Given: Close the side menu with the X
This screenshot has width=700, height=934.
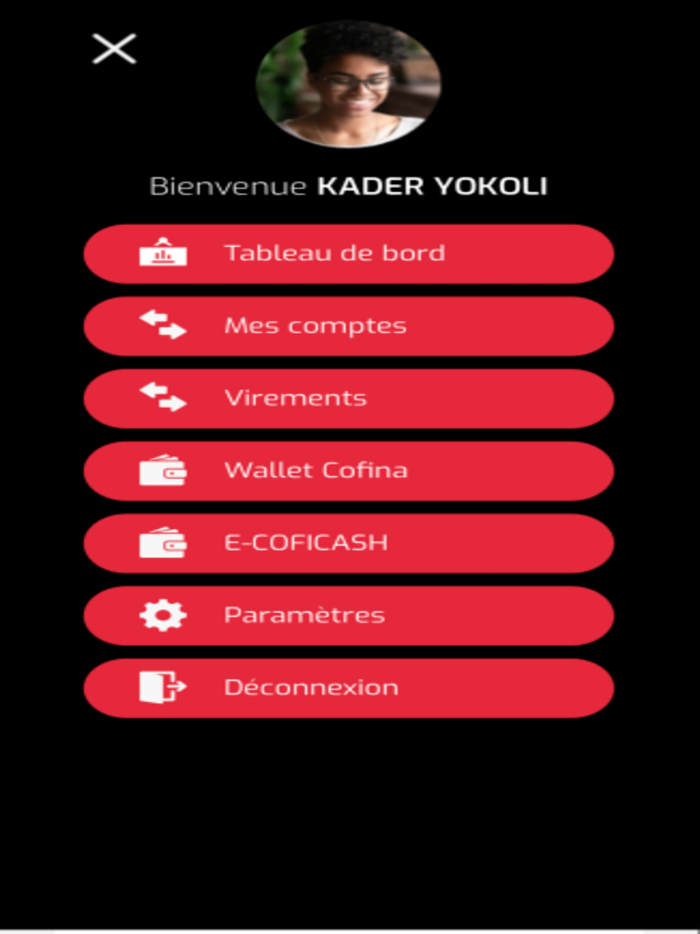Looking at the screenshot, I should pyautogui.click(x=114, y=48).
